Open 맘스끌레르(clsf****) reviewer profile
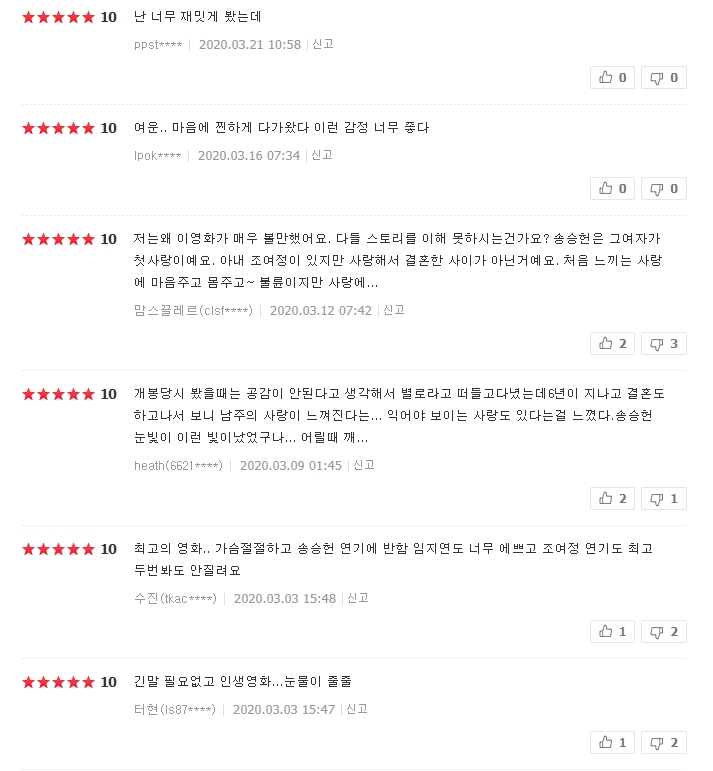Screen dimensions: 713x771 coord(192,311)
